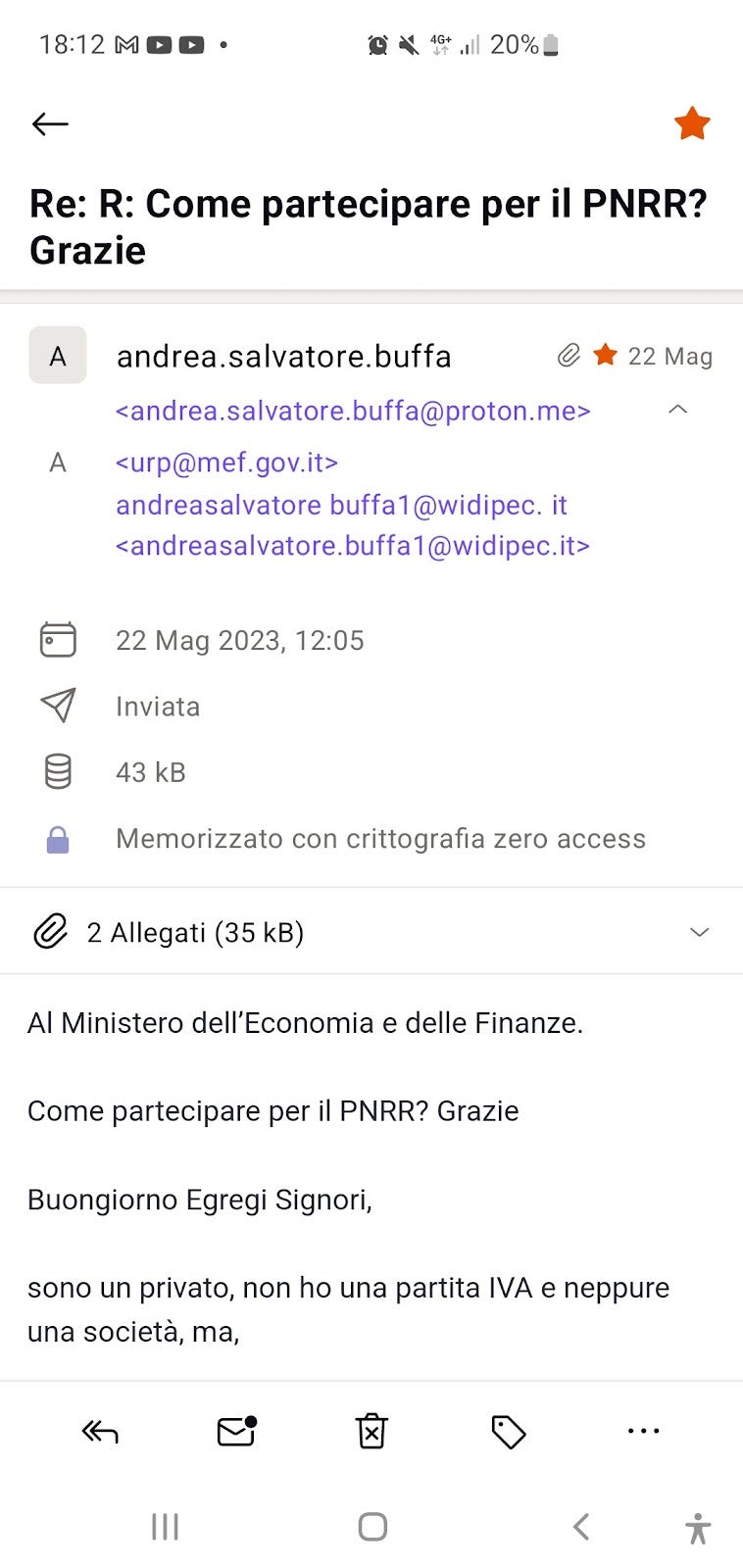This screenshot has height=1568, width=743.
Task: Go back using the top arrow
Action: (x=50, y=123)
